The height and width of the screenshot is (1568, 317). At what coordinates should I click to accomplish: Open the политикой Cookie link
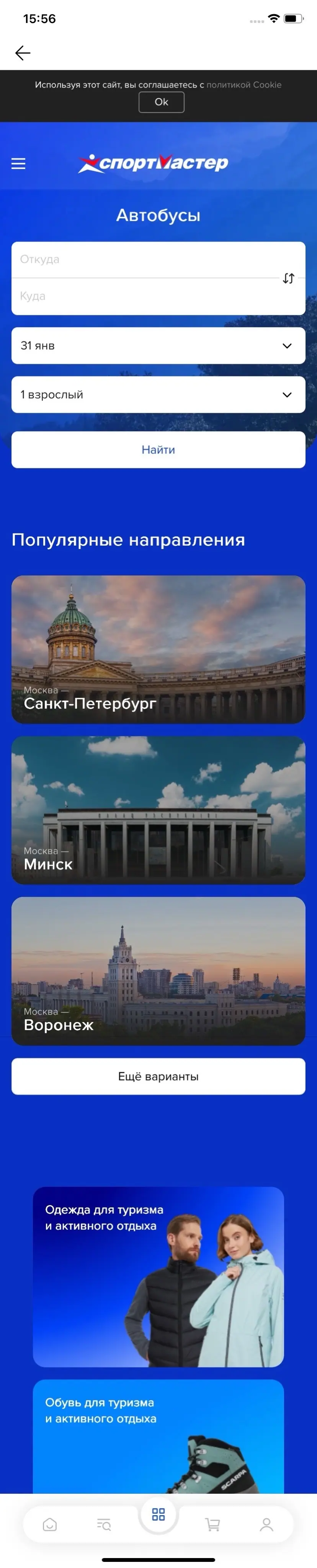(x=244, y=85)
